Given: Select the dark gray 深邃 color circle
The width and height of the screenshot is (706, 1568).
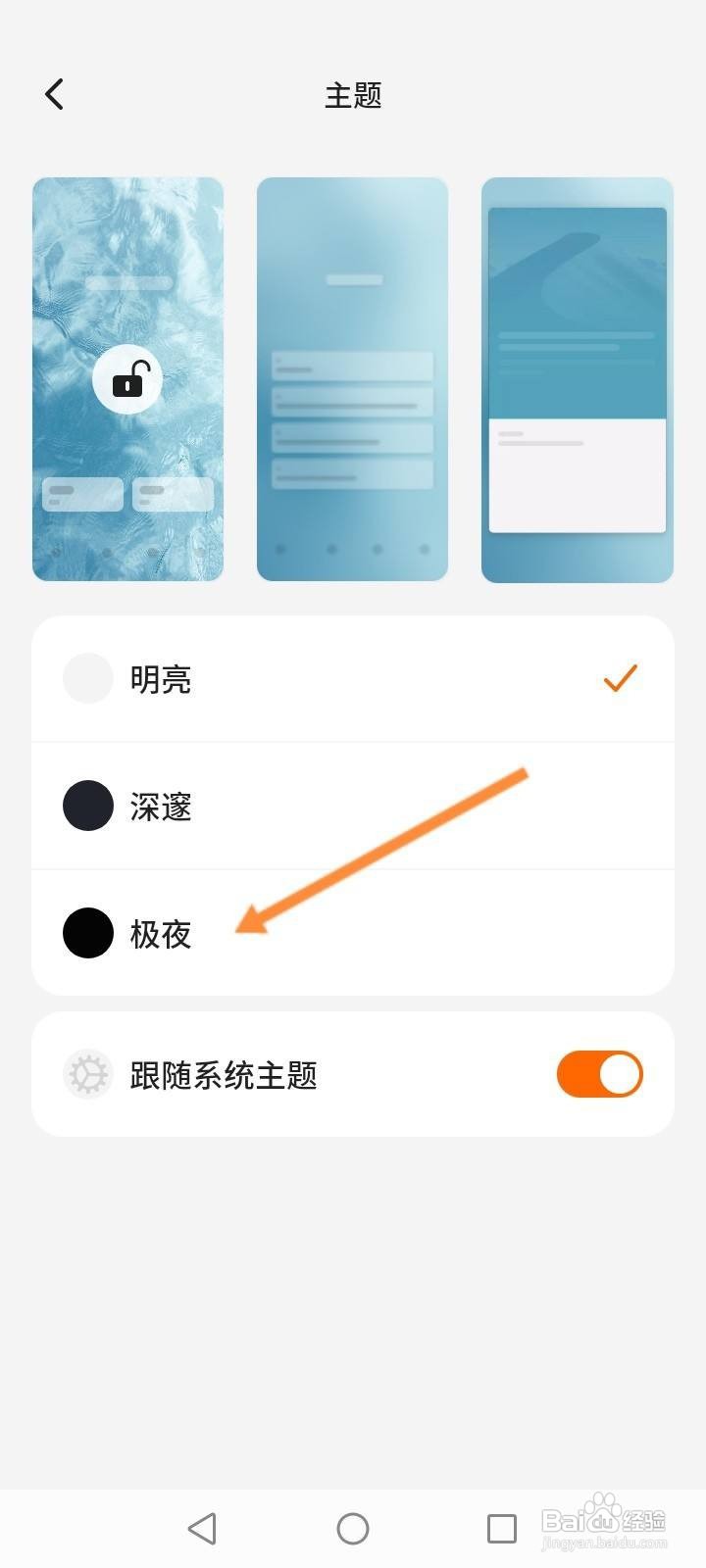Looking at the screenshot, I should pos(88,806).
